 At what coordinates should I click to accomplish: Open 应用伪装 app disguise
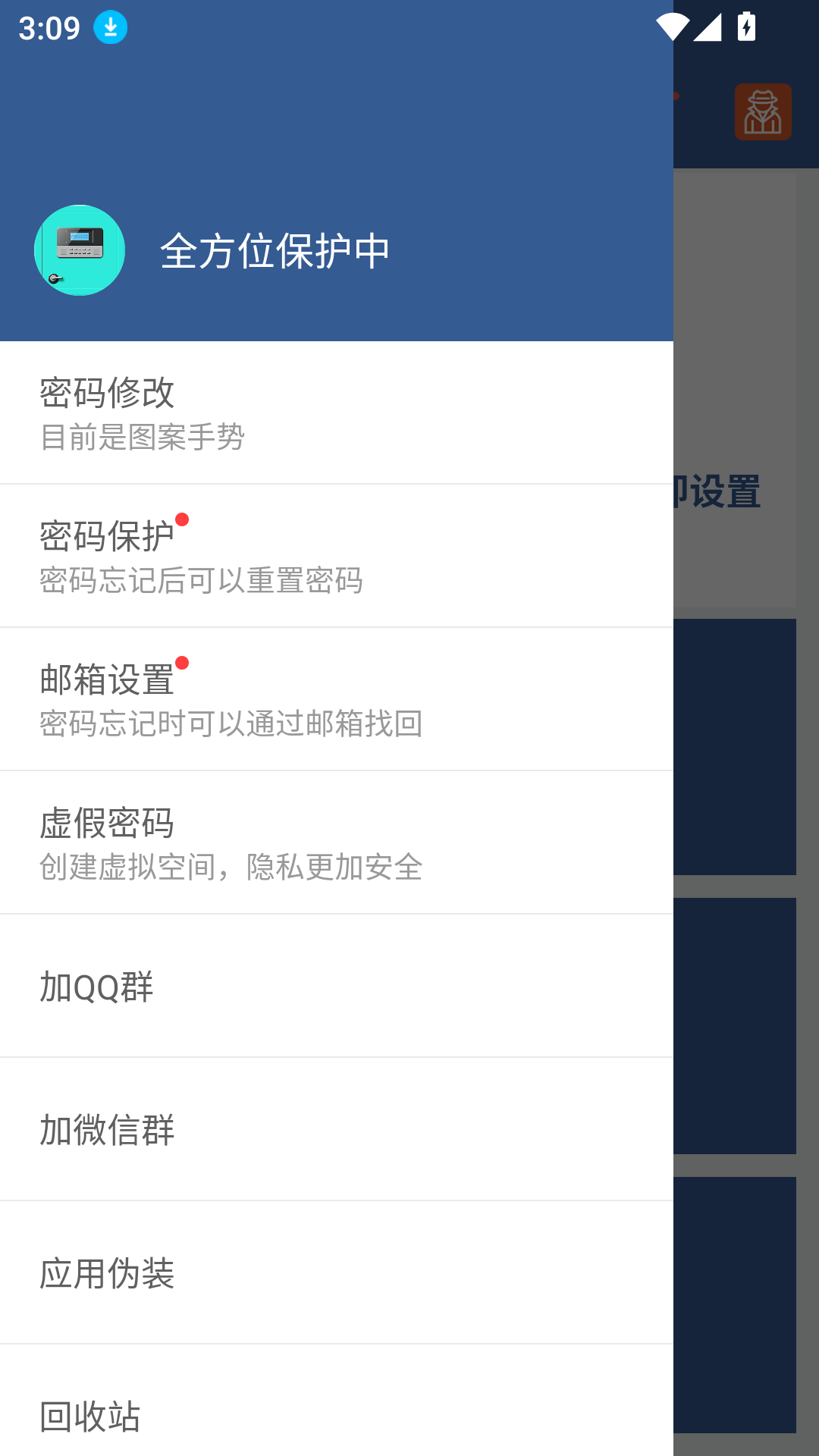click(x=336, y=1272)
